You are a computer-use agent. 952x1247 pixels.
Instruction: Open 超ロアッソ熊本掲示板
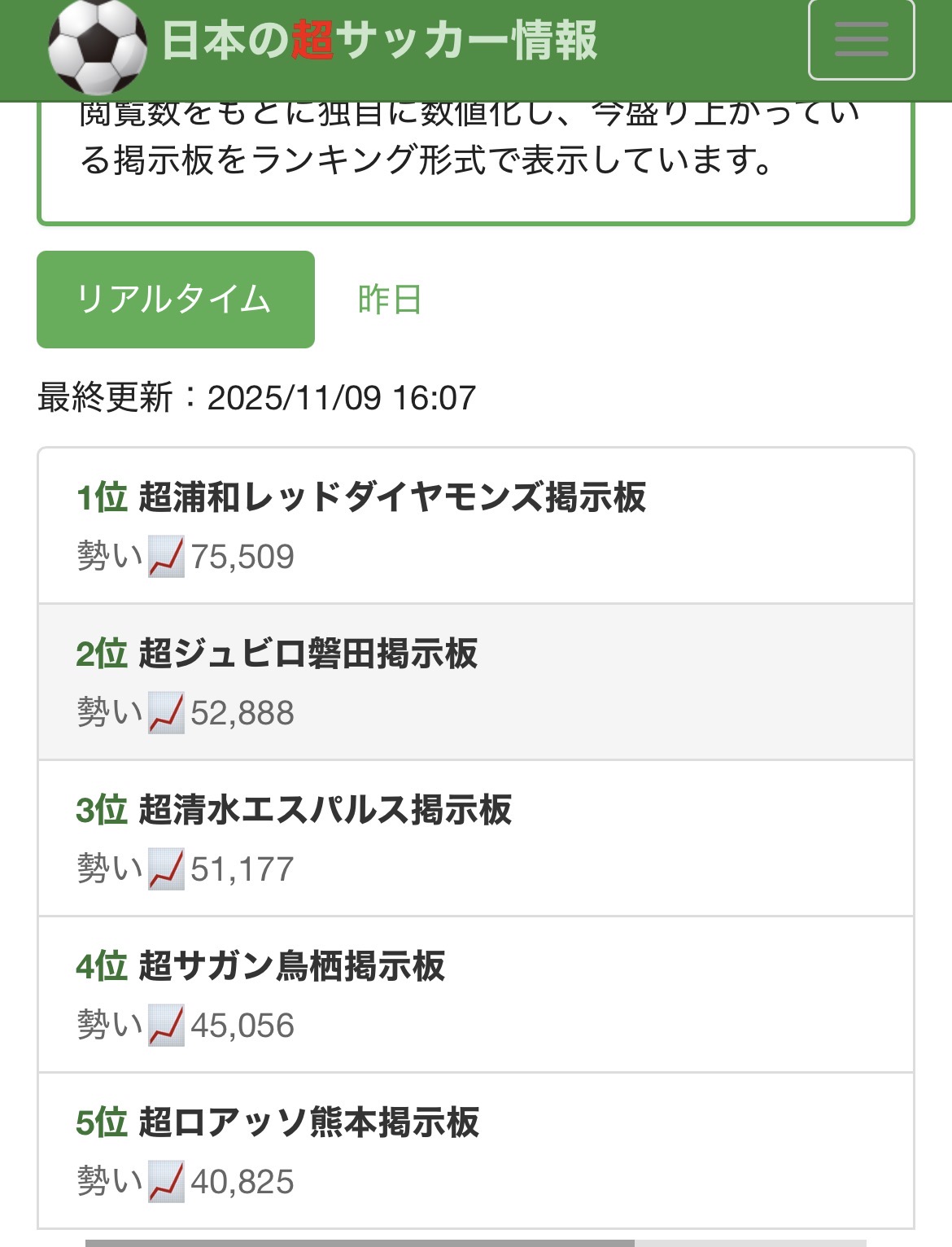[476, 1151]
